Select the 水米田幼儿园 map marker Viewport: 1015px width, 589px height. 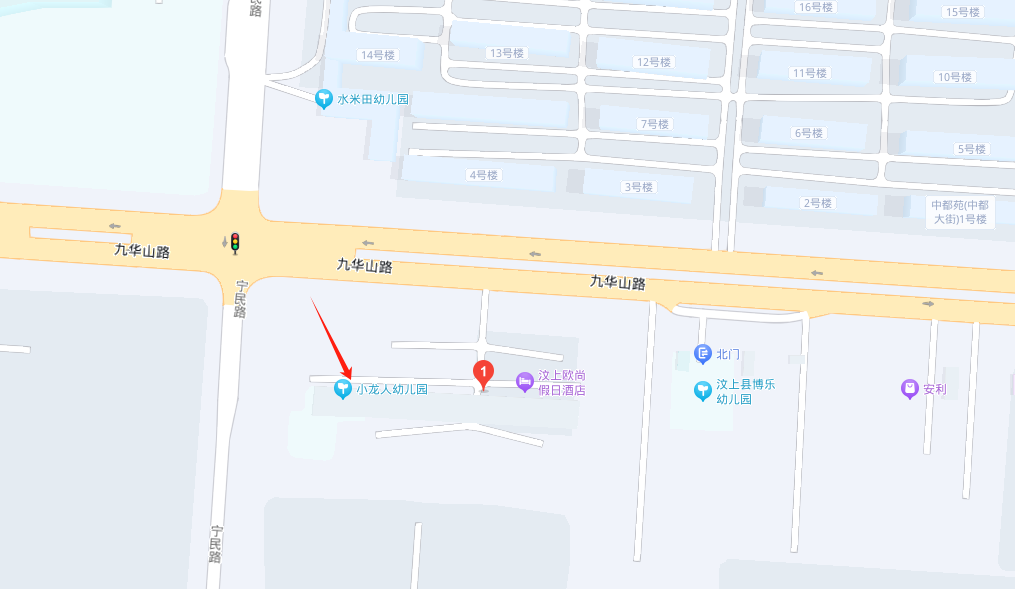[323, 99]
